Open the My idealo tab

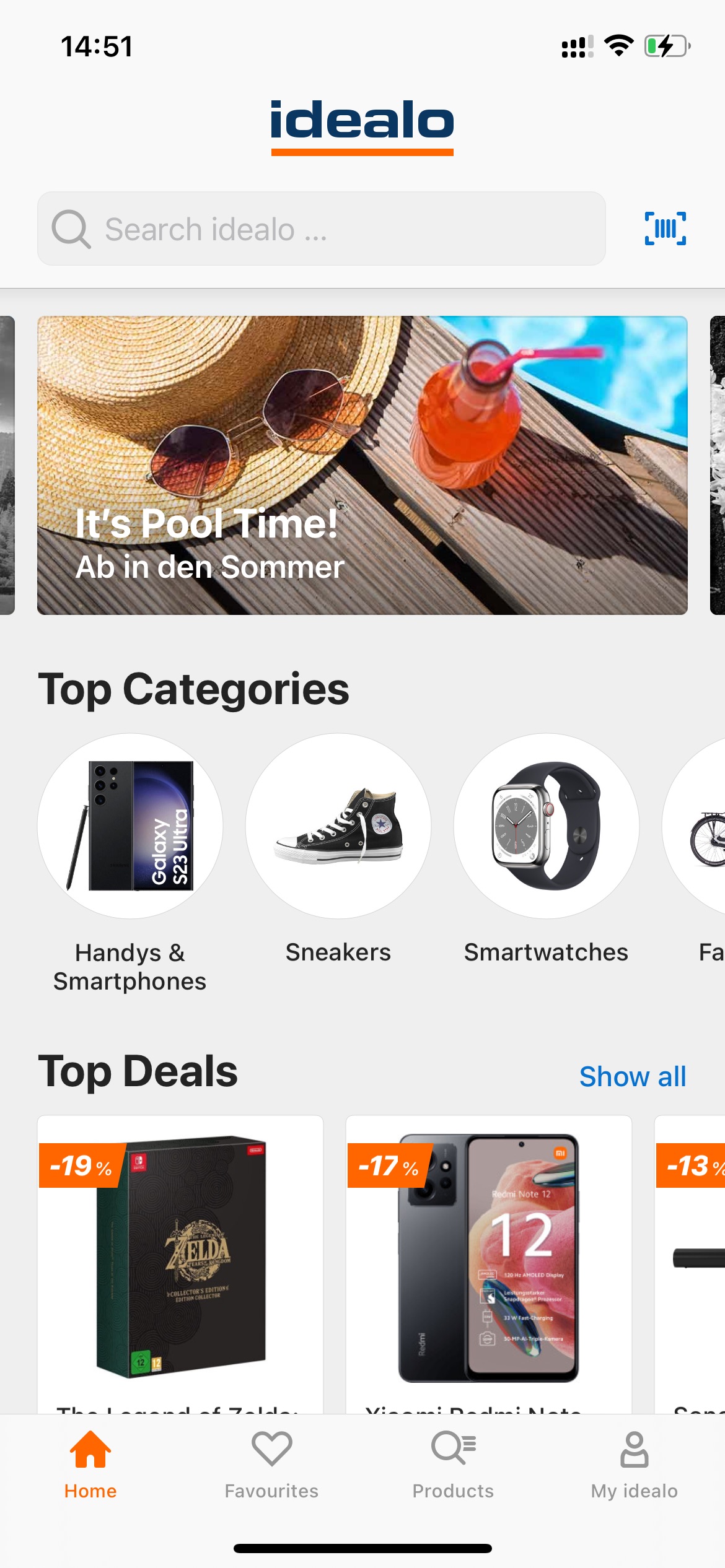(634, 1465)
